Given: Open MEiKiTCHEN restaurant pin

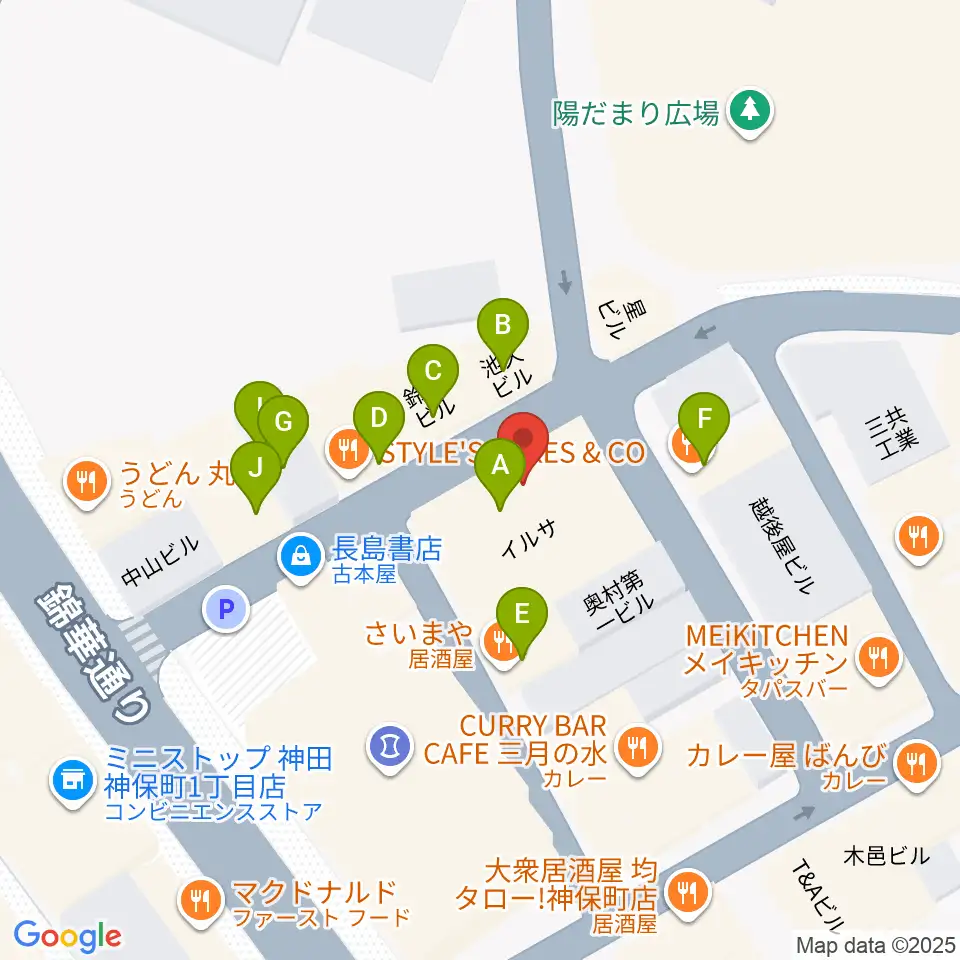Looking at the screenshot, I should click(879, 659).
